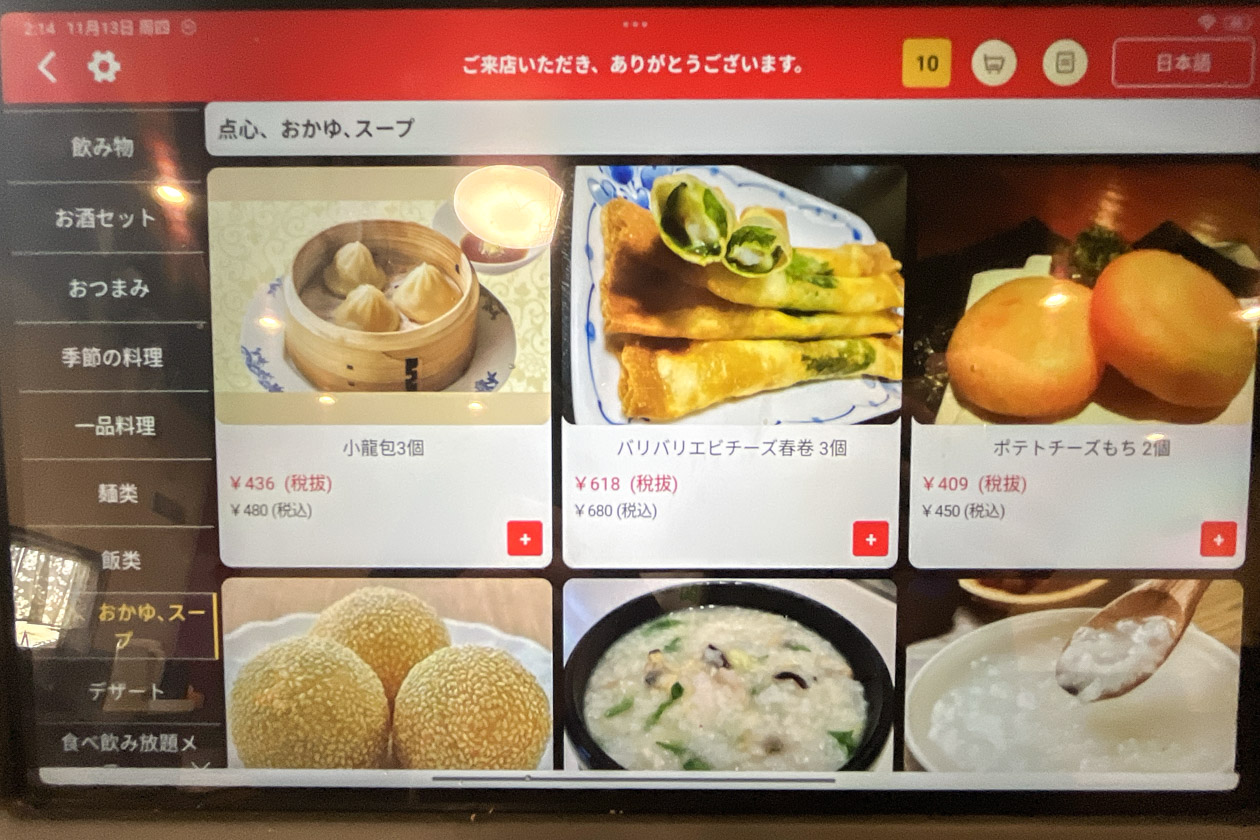
Task: Switch to the デザート category
Action: tap(126, 692)
